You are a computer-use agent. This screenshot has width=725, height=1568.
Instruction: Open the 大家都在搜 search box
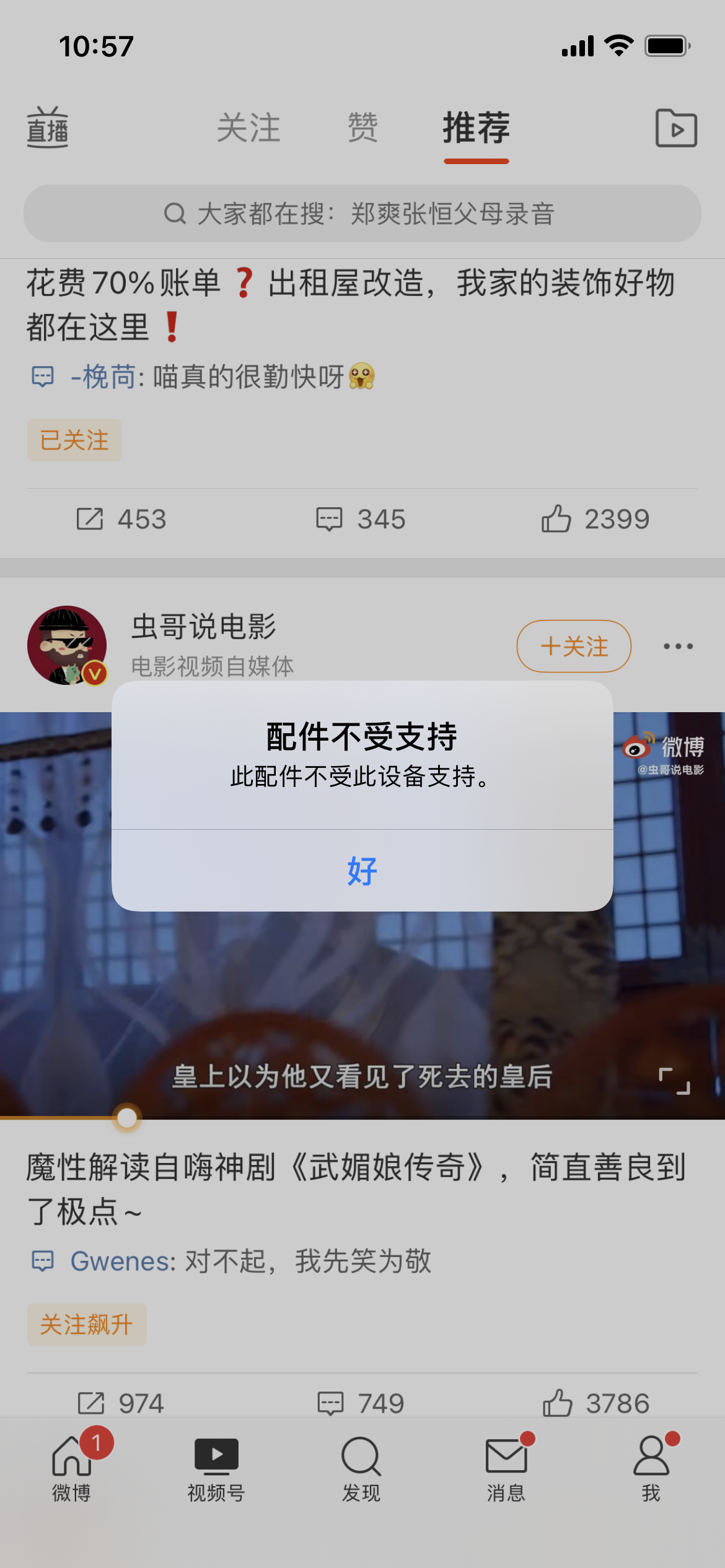(x=362, y=214)
